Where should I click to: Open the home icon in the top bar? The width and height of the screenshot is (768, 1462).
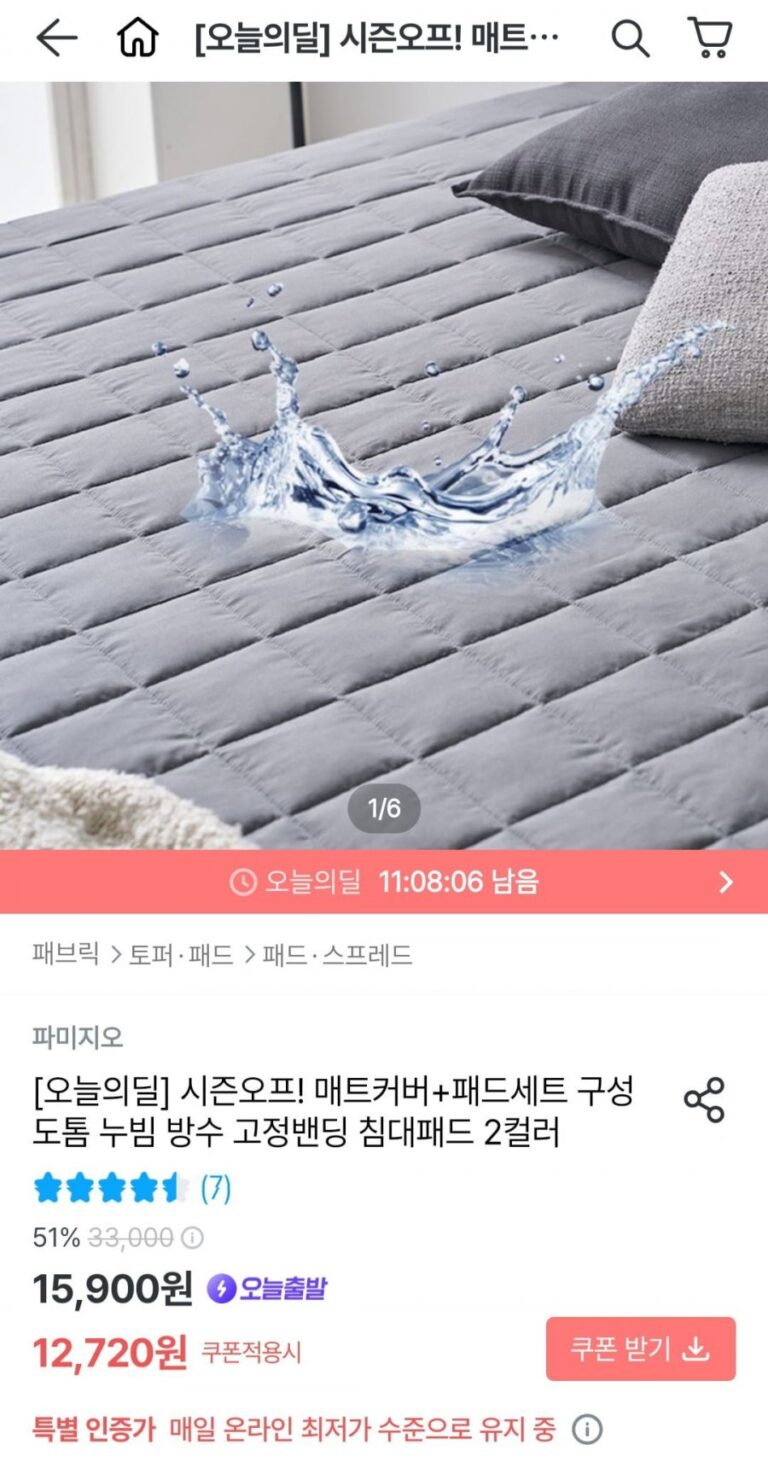pyautogui.click(x=138, y=39)
